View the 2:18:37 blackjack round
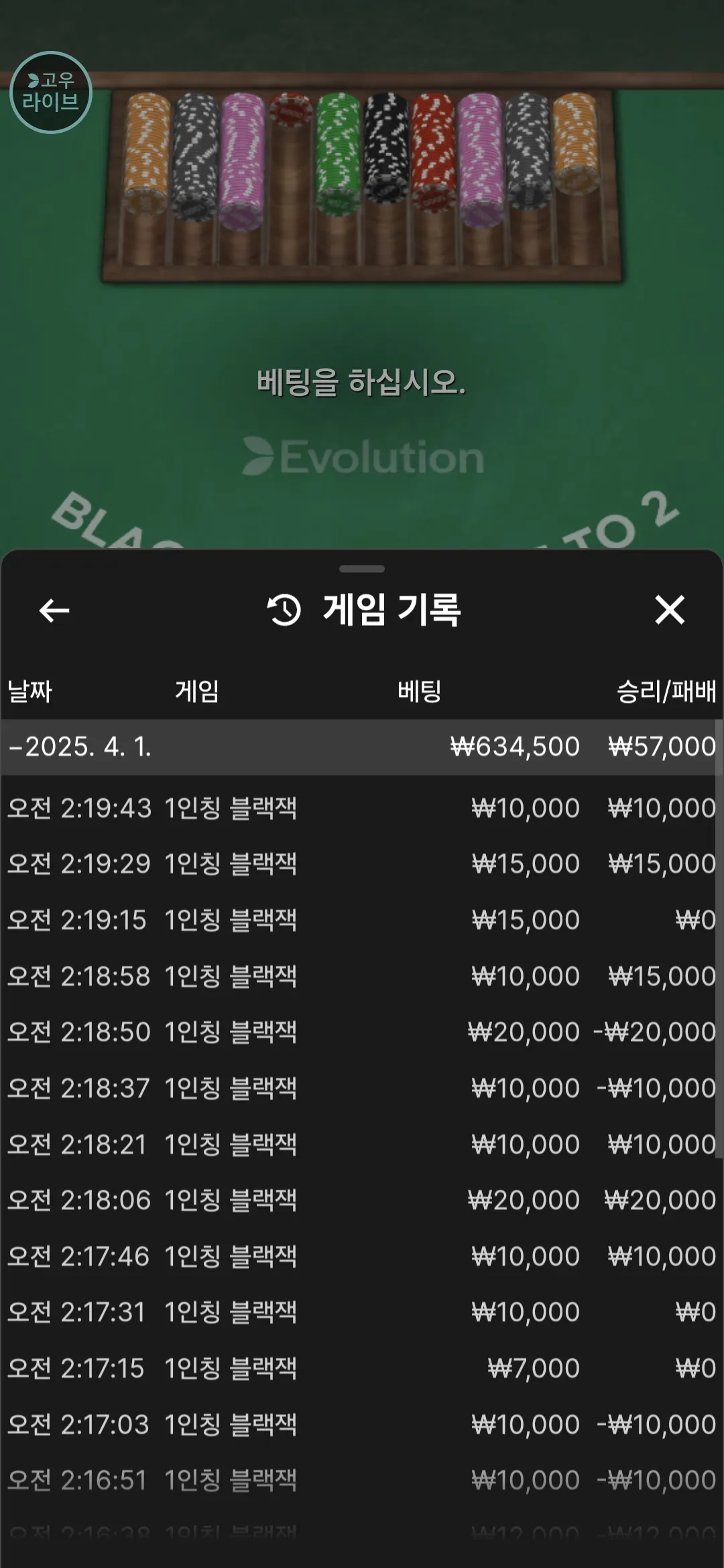Image resolution: width=724 pixels, height=1568 pixels. click(x=362, y=1088)
